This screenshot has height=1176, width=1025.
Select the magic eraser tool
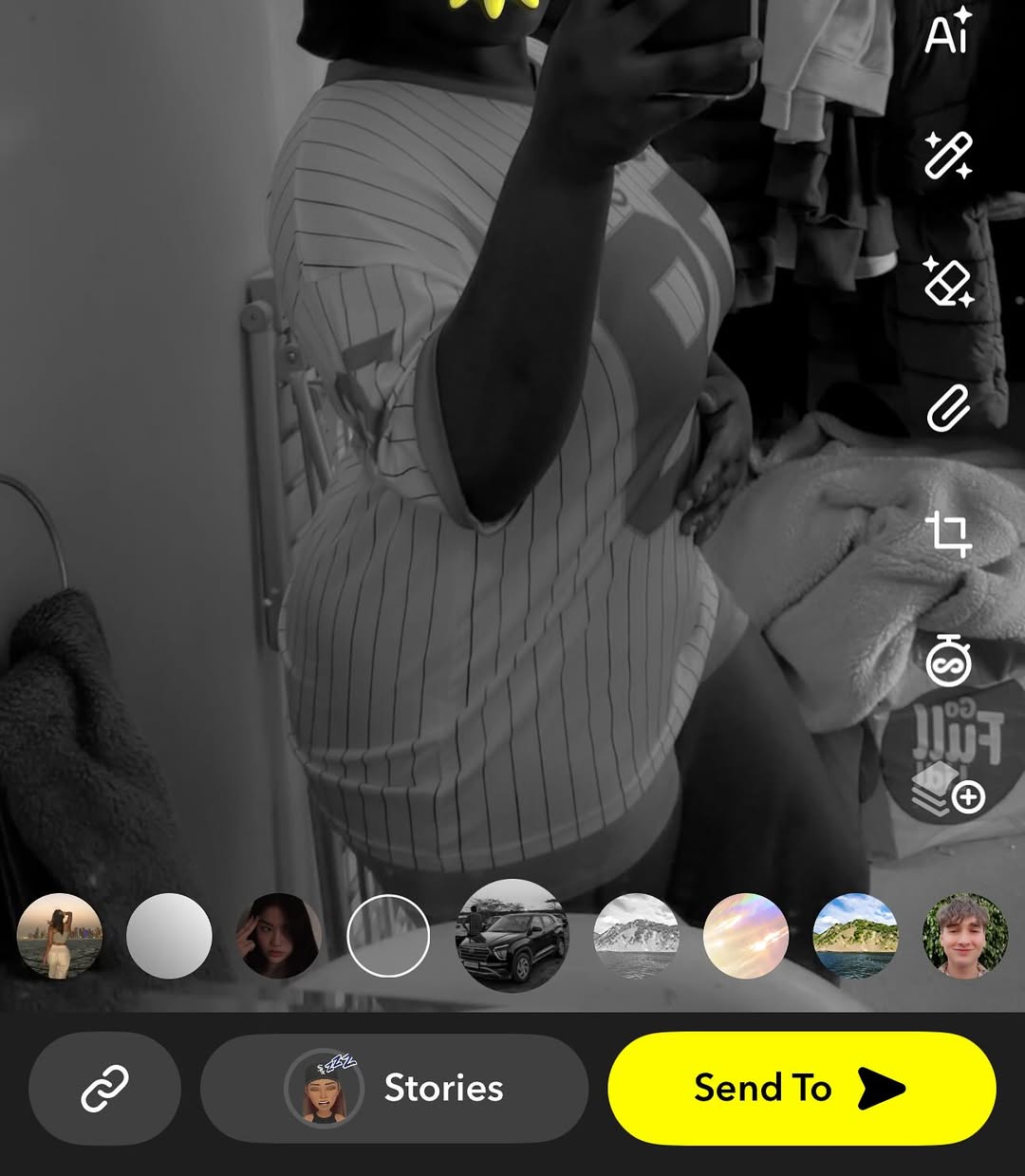click(x=948, y=282)
